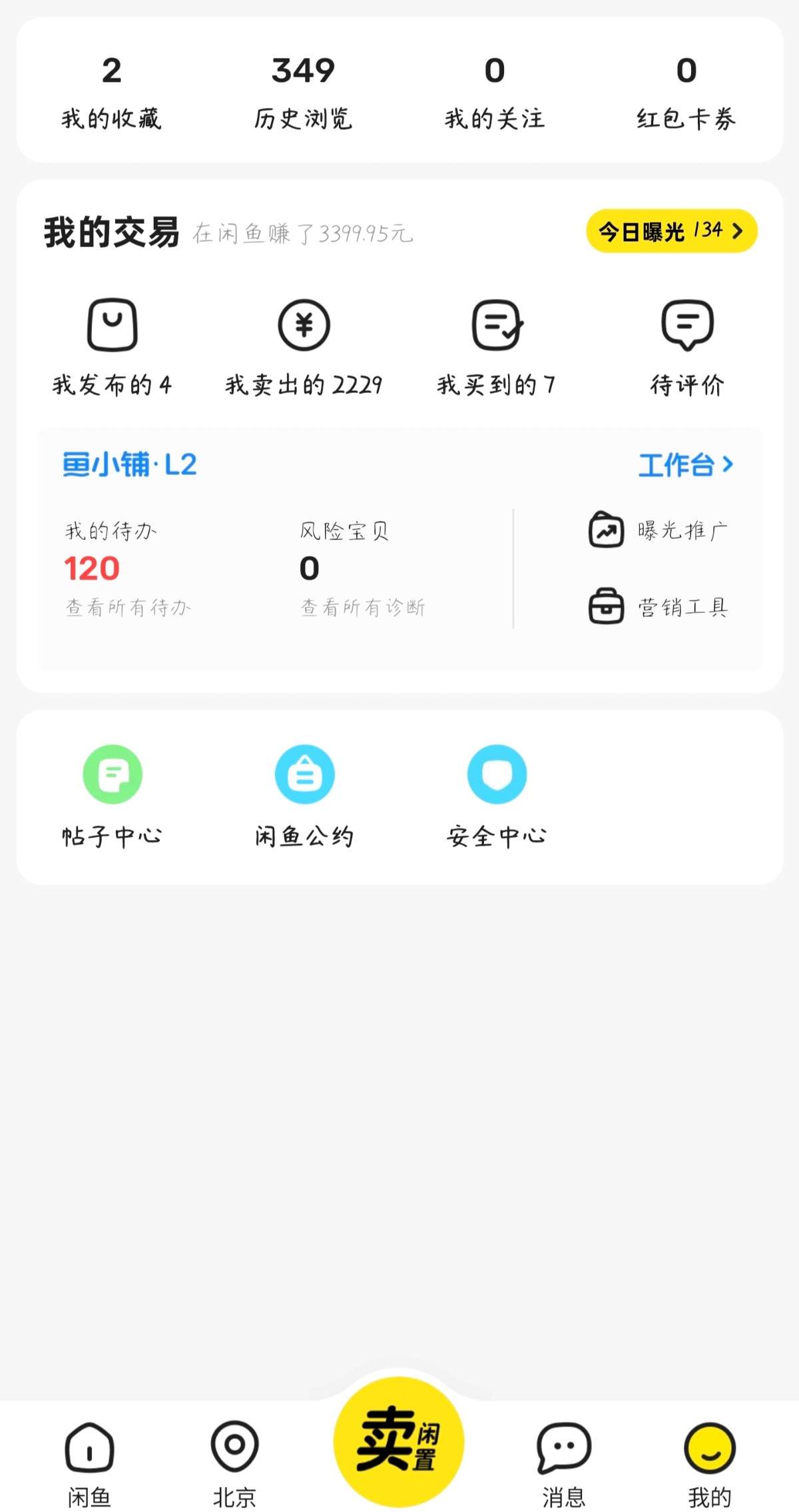View 查看所有待办 to-do list
Screen dimensions: 799x1512
(x=128, y=607)
